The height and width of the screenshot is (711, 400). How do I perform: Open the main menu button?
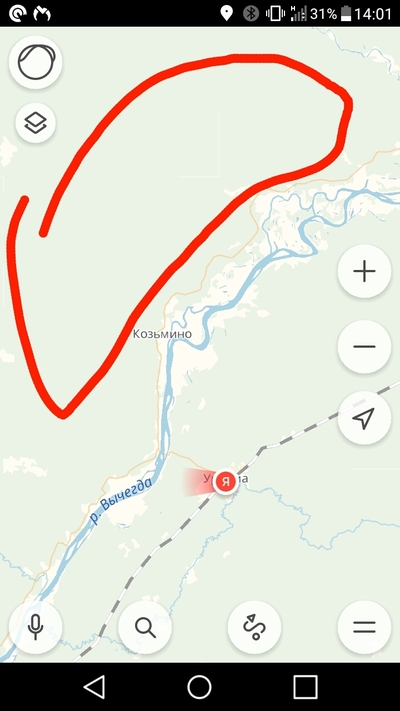(364, 628)
